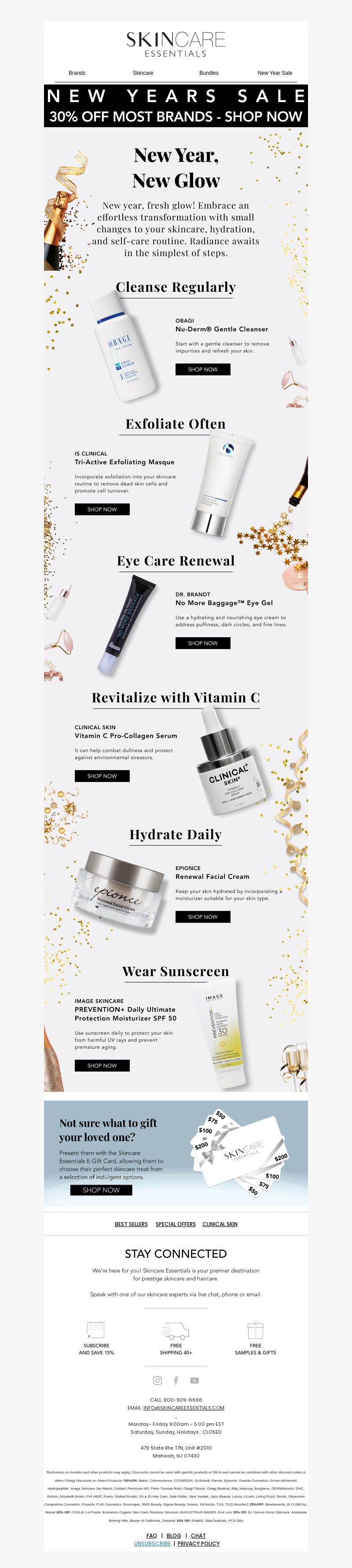Screen dimensions: 352x1568
Task: Tap the Unsubscribe link
Action: [x=152, y=1544]
